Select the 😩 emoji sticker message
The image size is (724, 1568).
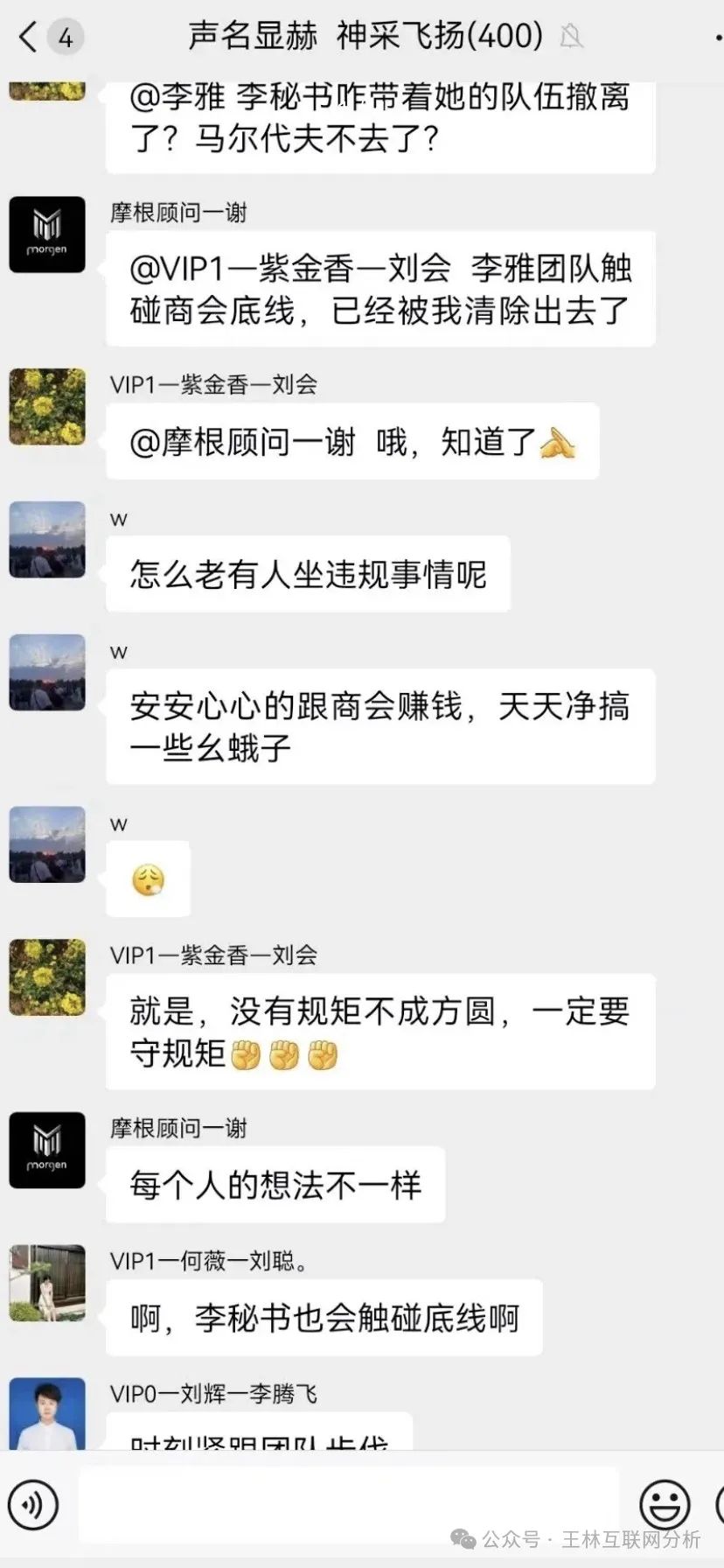pos(148,878)
